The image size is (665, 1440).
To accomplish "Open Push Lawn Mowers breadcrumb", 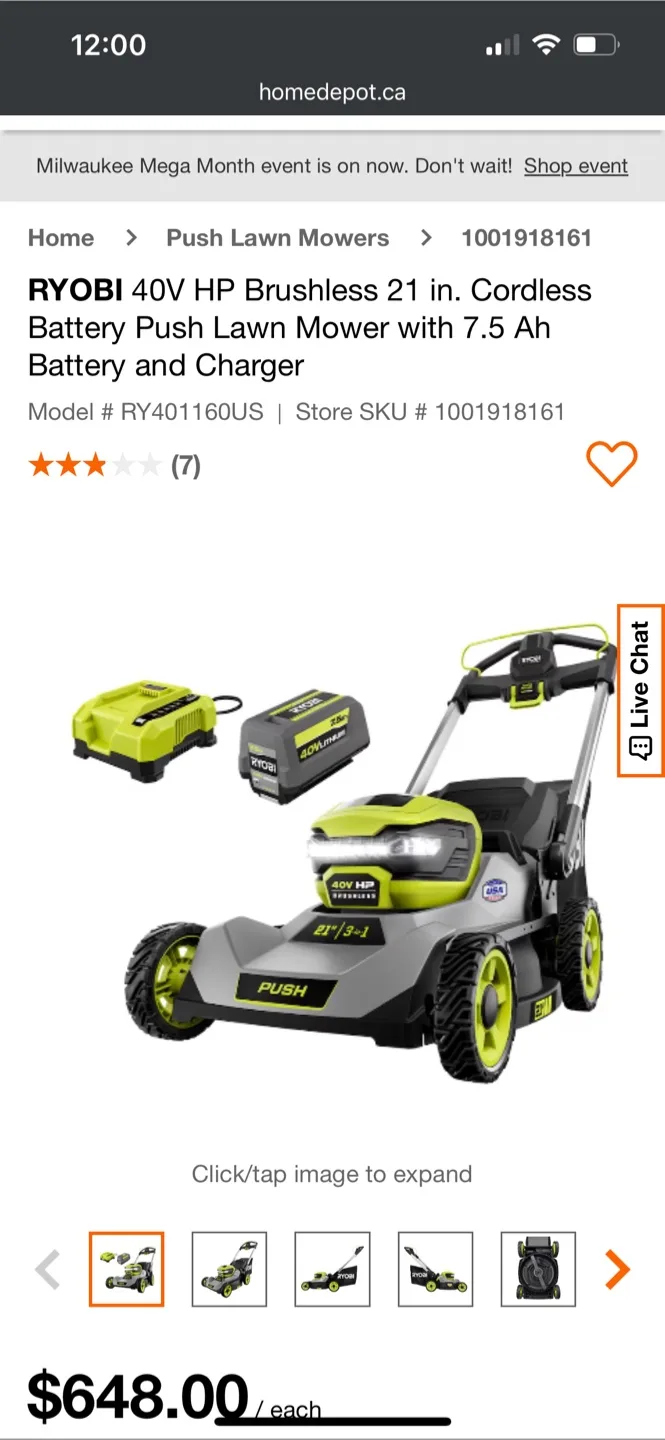I will (x=277, y=238).
